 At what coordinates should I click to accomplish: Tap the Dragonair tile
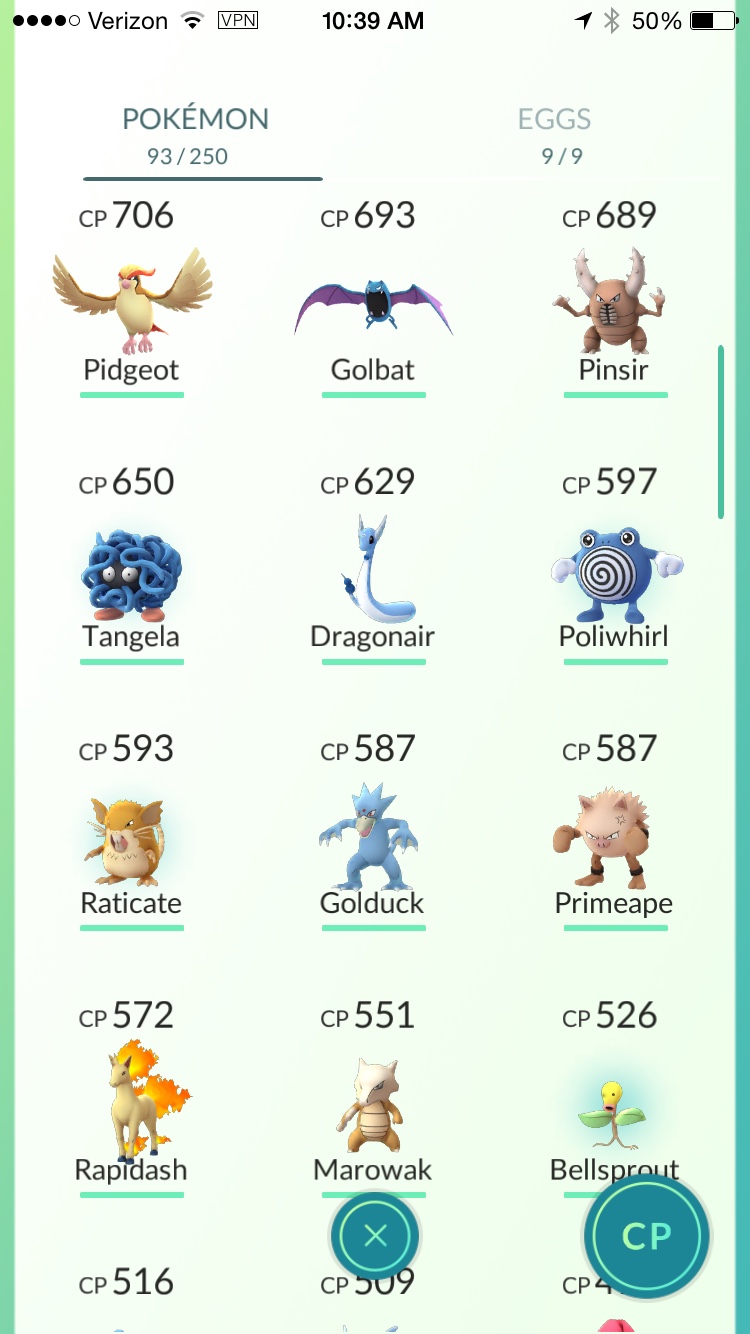tap(373, 566)
